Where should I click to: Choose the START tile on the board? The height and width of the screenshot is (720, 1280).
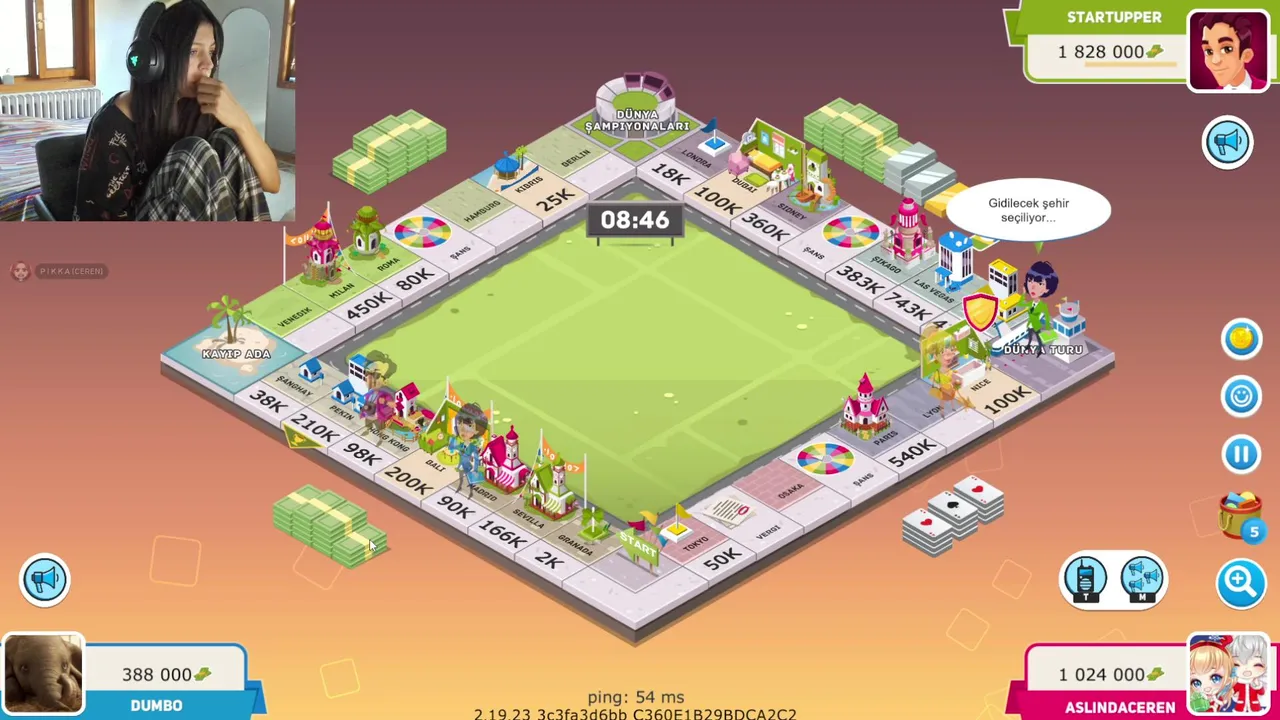[638, 548]
